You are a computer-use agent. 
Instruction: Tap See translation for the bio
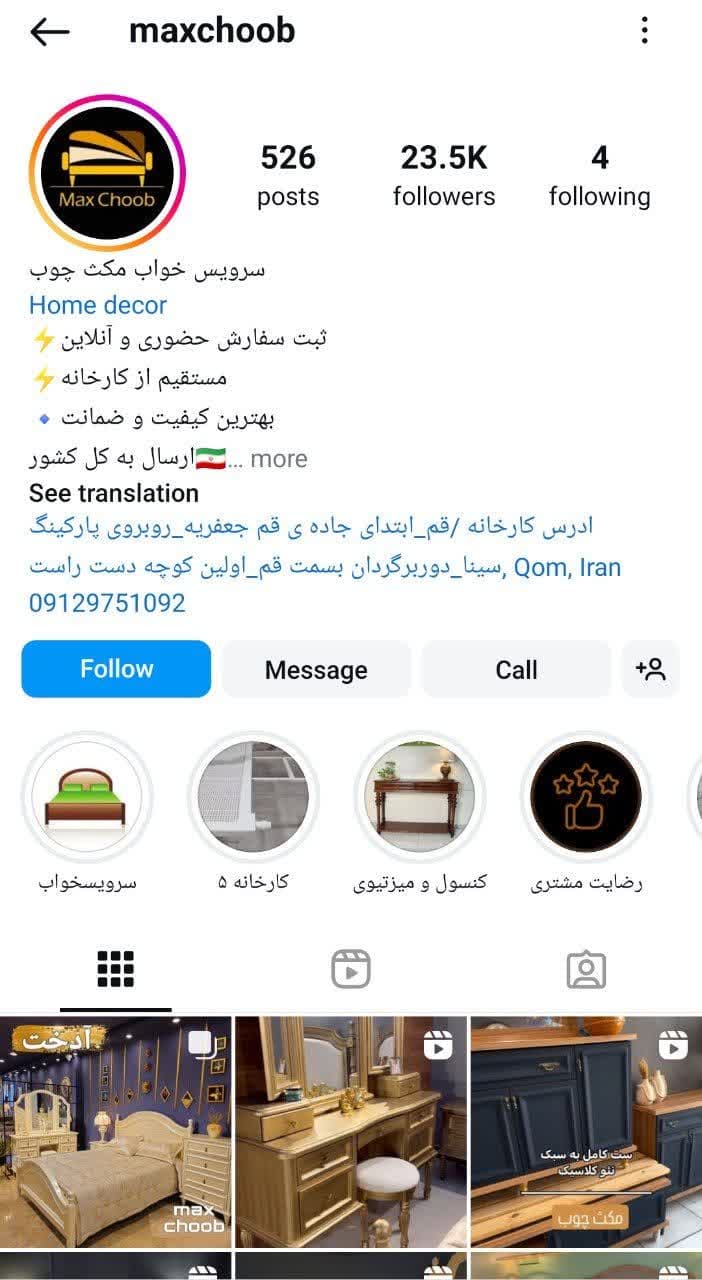tap(113, 493)
